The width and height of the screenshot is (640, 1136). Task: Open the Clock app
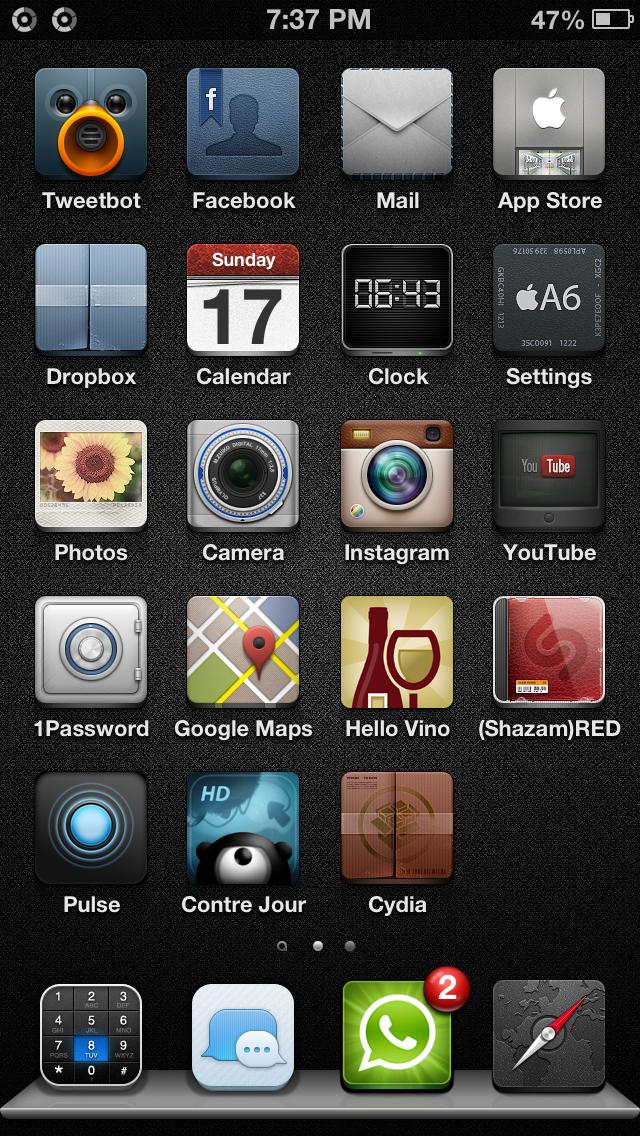pos(397,299)
